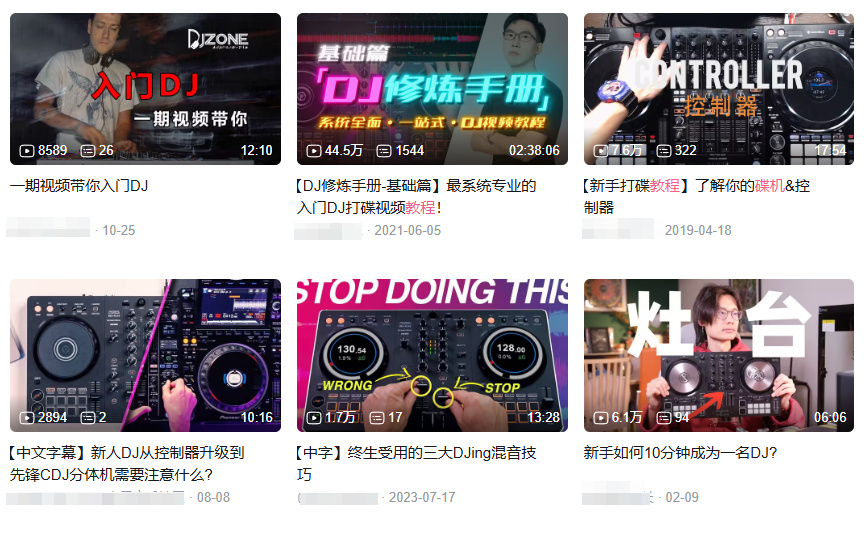This screenshot has width=864, height=535.
Task: Tap the title 【中文字幕】新人DJ从控制器升级
Action: pos(127,462)
